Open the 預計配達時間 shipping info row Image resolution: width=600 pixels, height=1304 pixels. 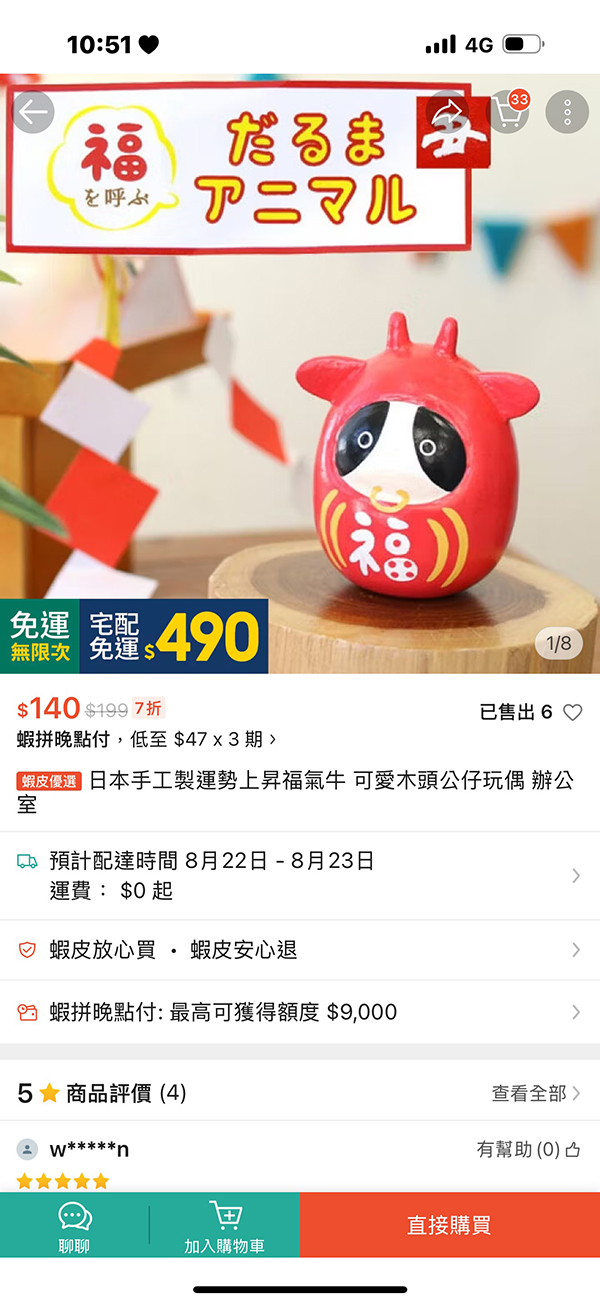[300, 875]
